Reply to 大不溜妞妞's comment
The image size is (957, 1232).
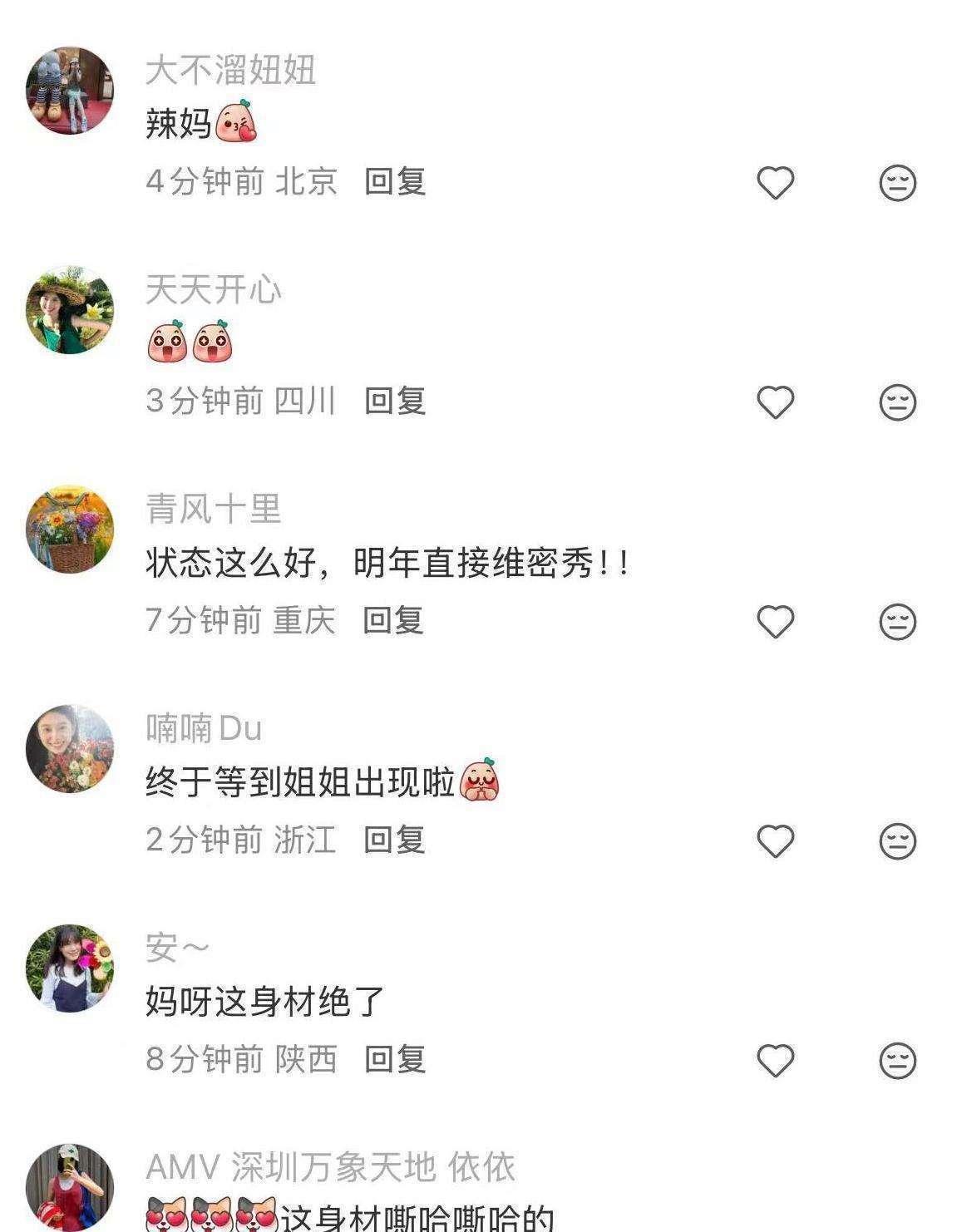click(x=395, y=181)
